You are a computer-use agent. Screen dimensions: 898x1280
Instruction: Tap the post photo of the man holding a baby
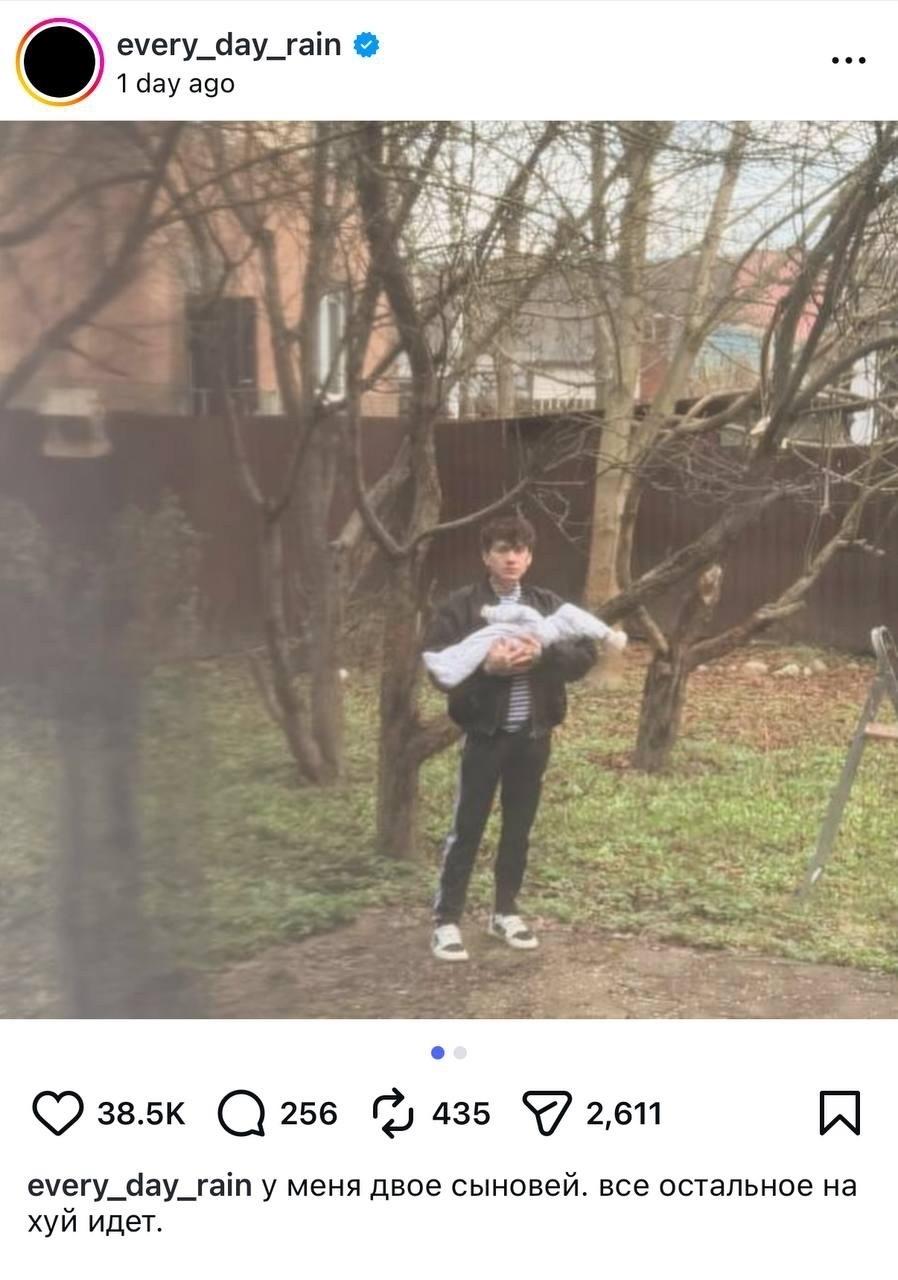[x=449, y=570]
